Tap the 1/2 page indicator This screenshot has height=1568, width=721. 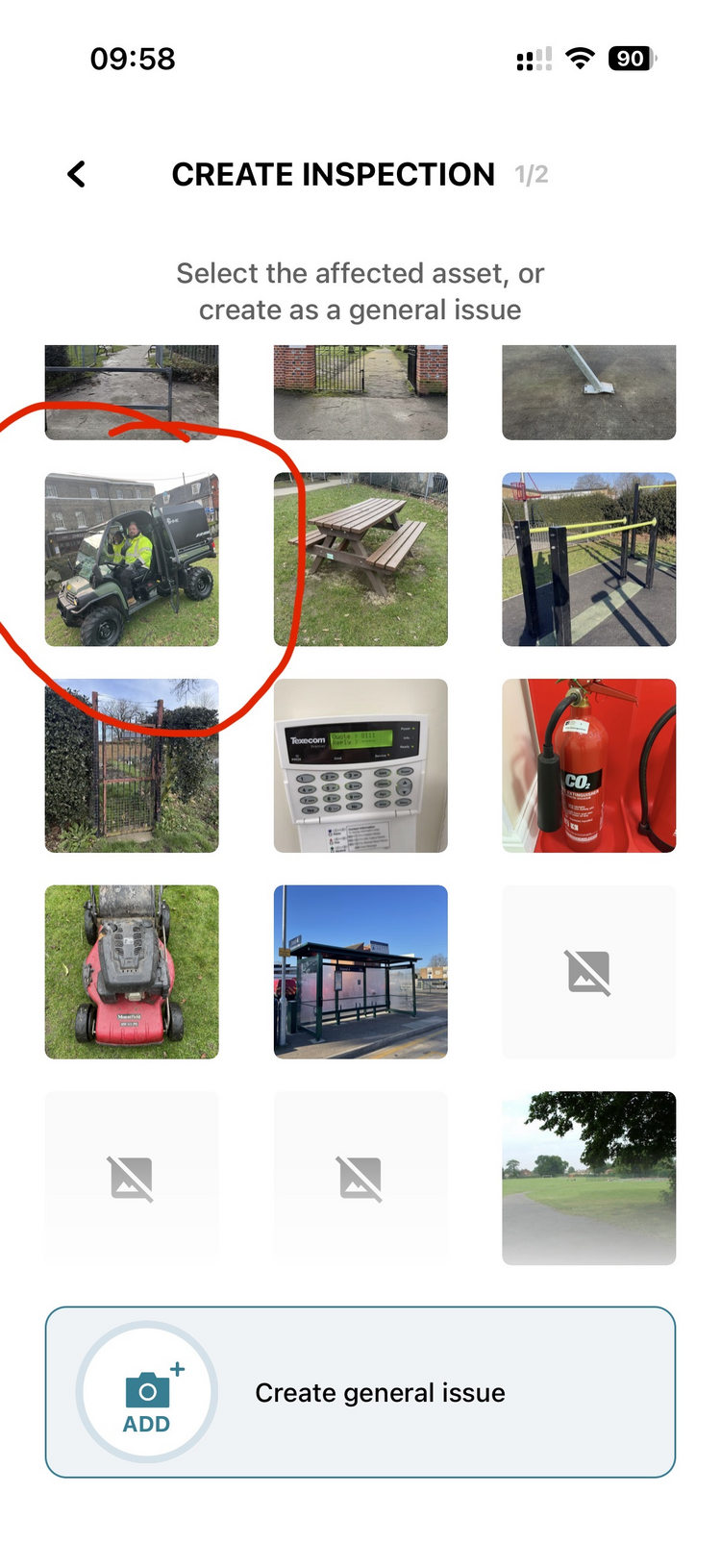pos(533,174)
